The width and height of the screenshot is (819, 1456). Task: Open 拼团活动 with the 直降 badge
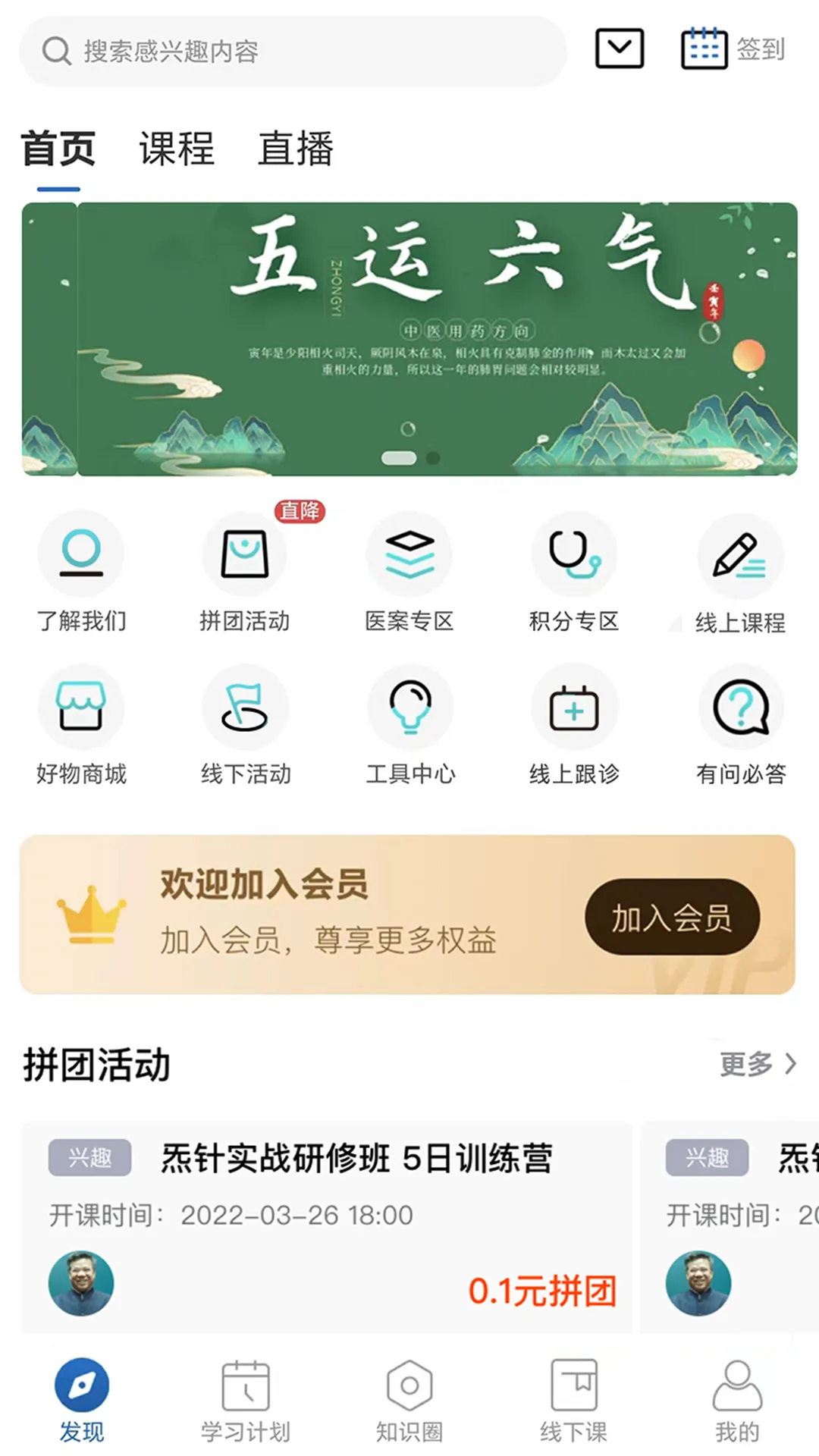point(246,573)
